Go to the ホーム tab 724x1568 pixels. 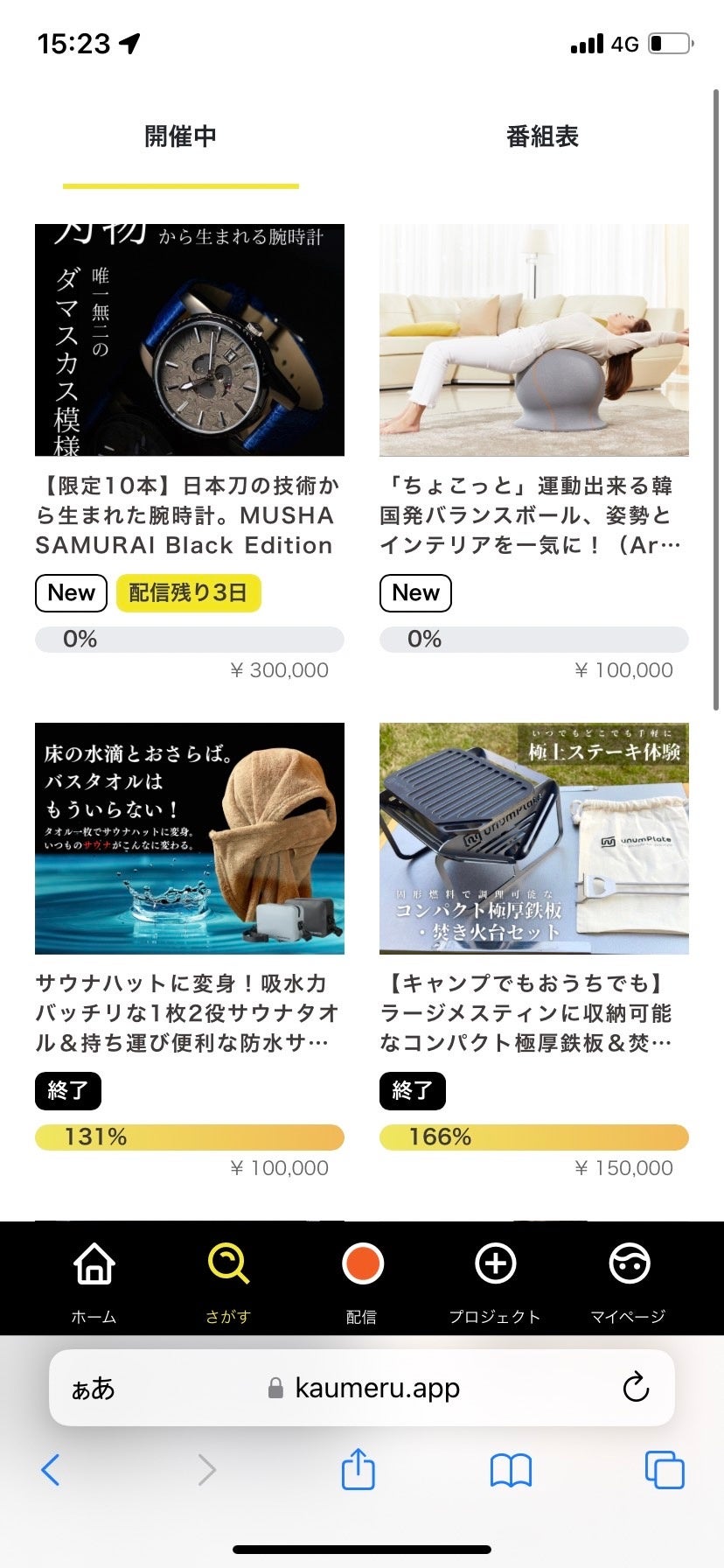pyautogui.click(x=94, y=1278)
